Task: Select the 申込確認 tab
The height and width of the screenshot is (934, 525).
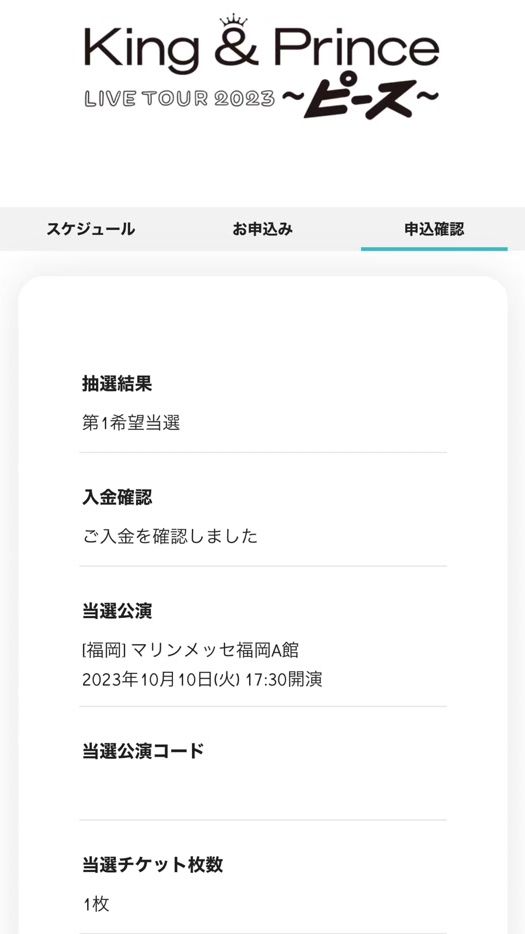Action: pyautogui.click(x=434, y=229)
